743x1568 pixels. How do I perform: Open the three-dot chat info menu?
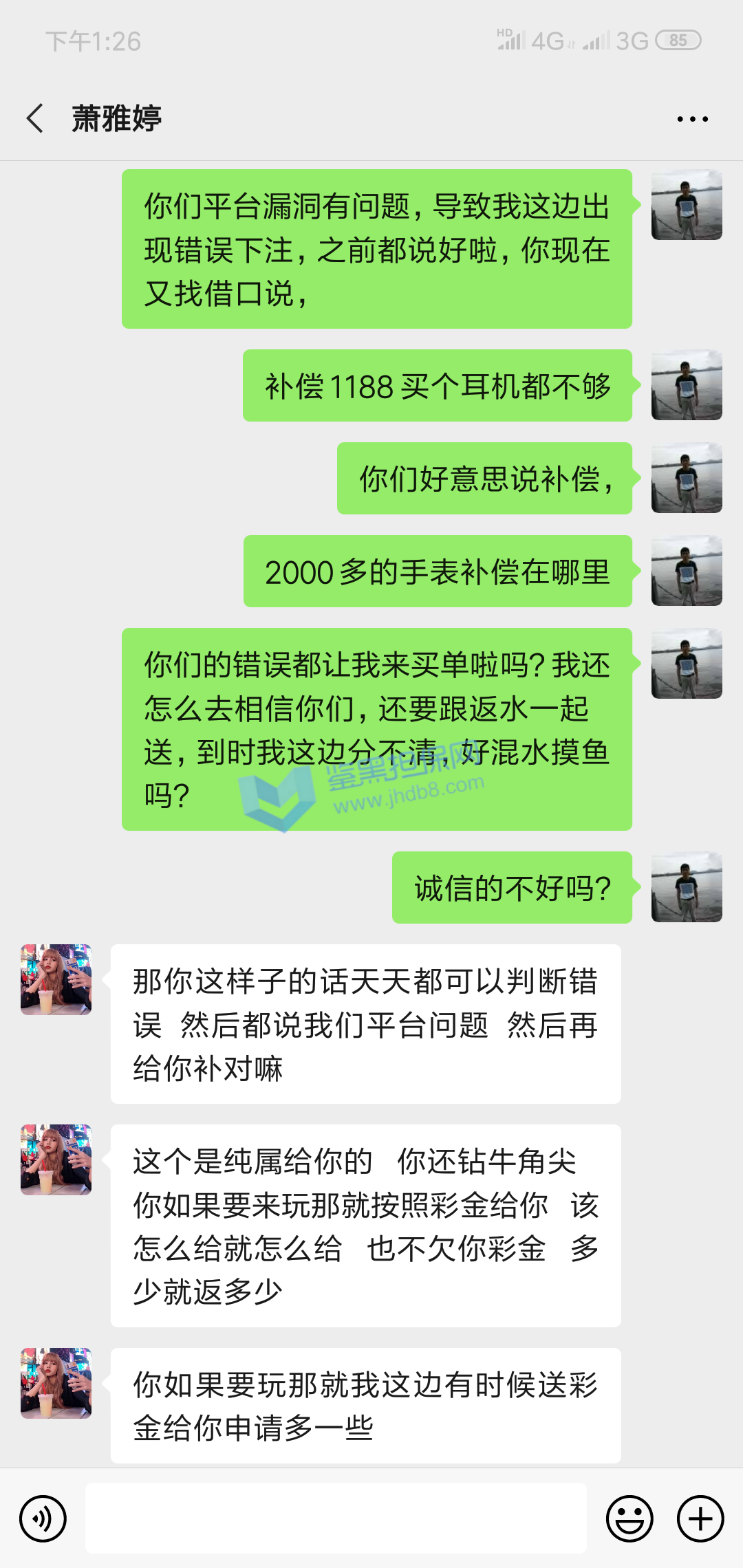pyautogui.click(x=692, y=119)
